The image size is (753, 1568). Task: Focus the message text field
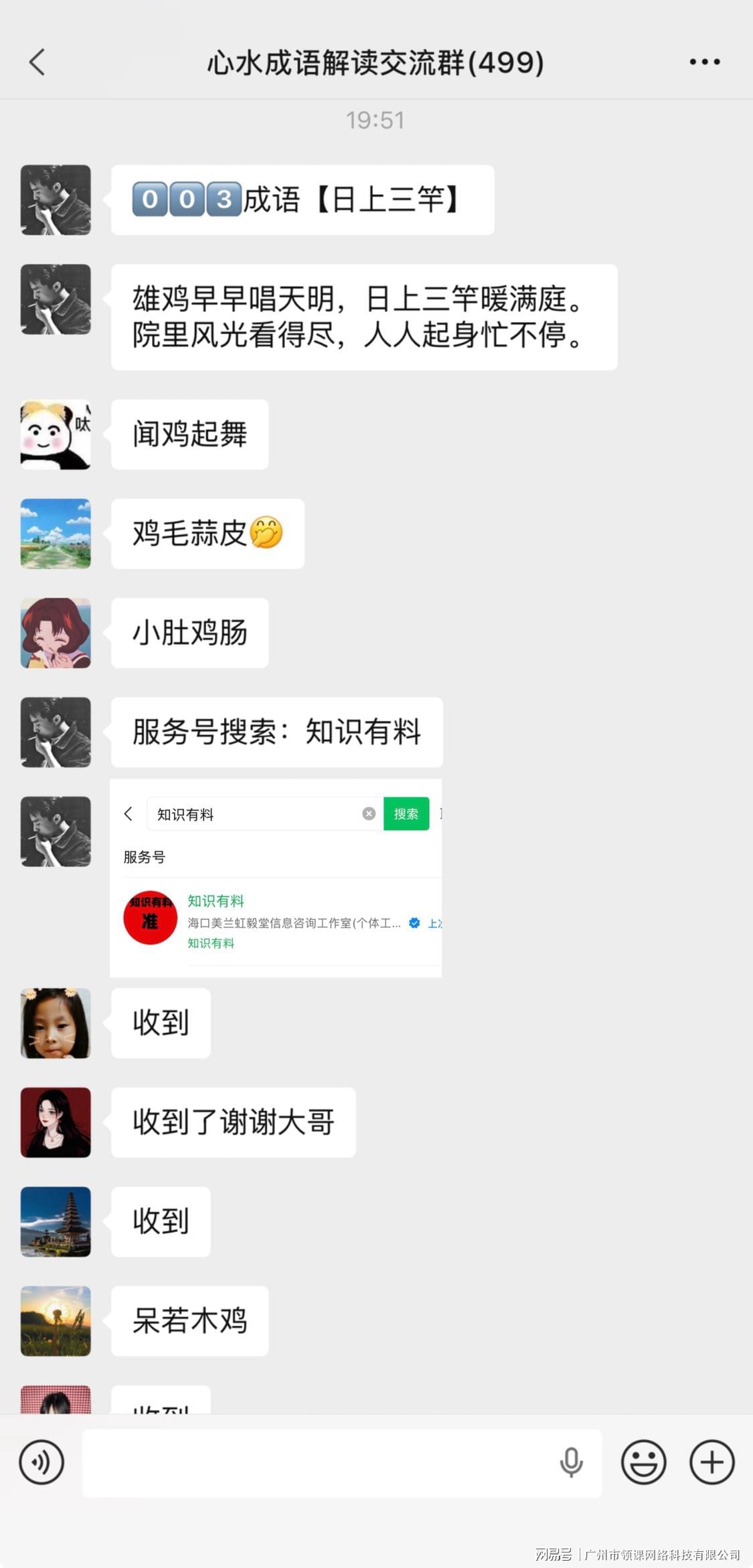click(x=315, y=1464)
